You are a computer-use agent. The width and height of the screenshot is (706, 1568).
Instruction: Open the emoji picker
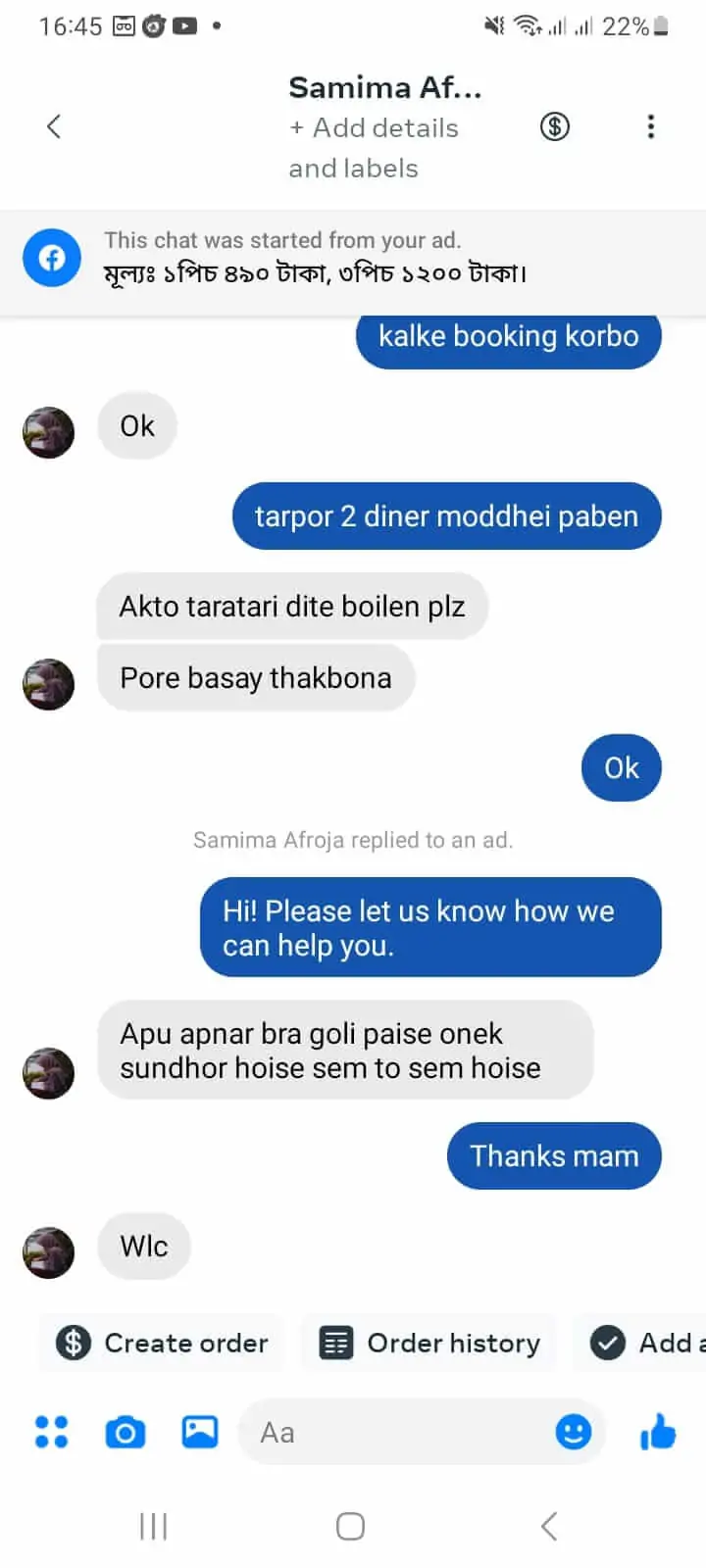click(574, 1432)
